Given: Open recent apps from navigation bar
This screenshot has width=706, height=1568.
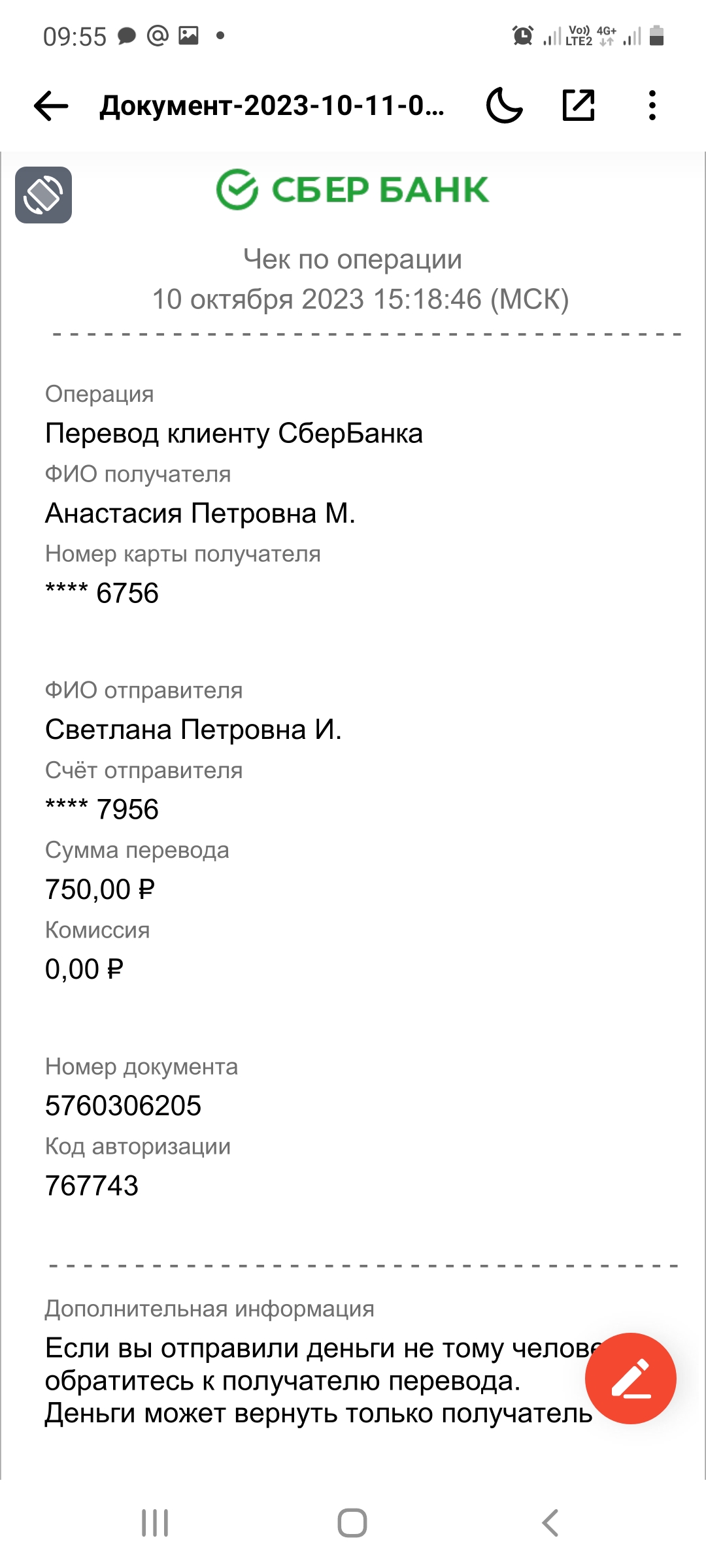Looking at the screenshot, I should coord(155,1523).
